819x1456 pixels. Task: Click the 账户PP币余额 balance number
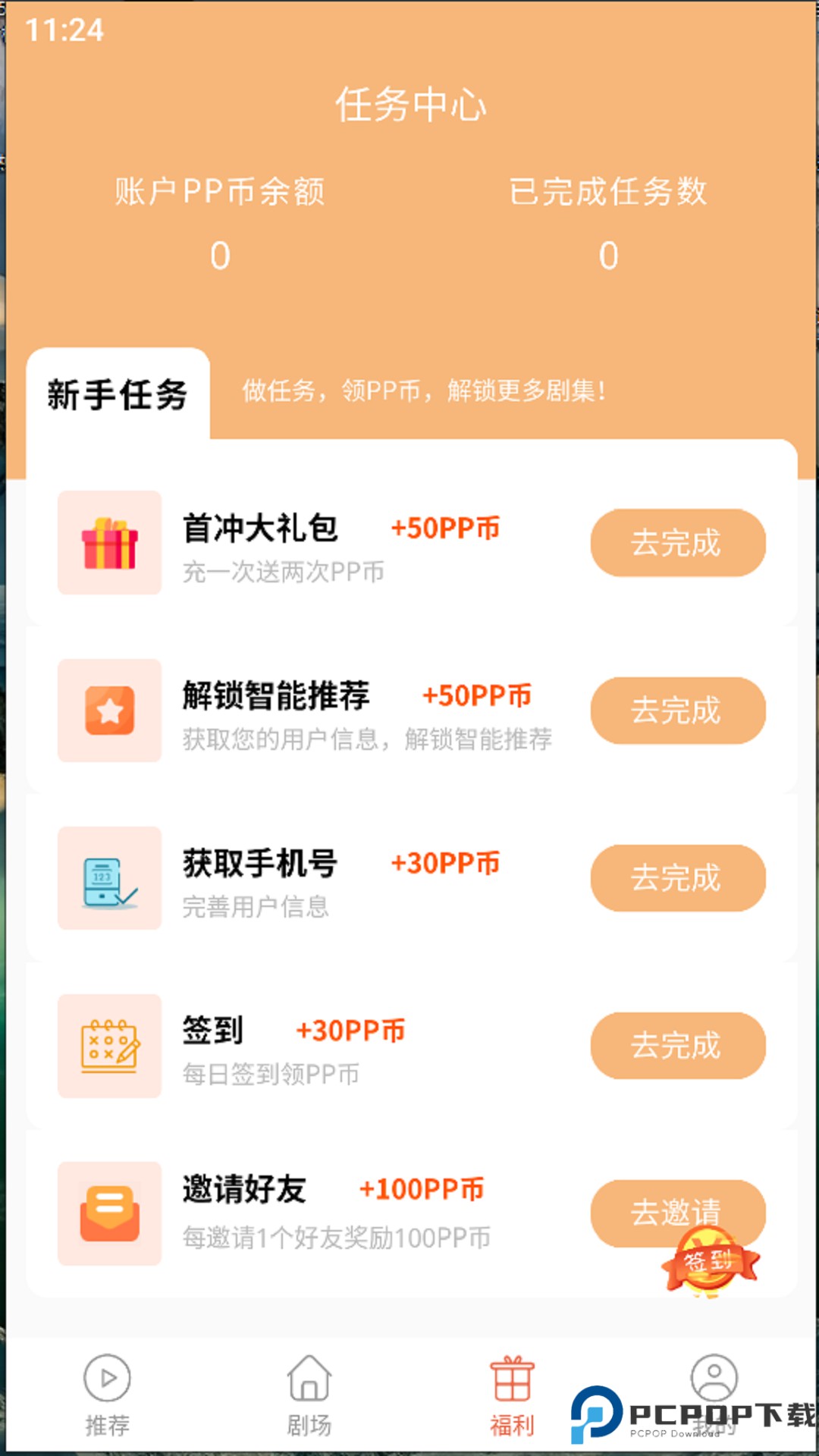218,256
